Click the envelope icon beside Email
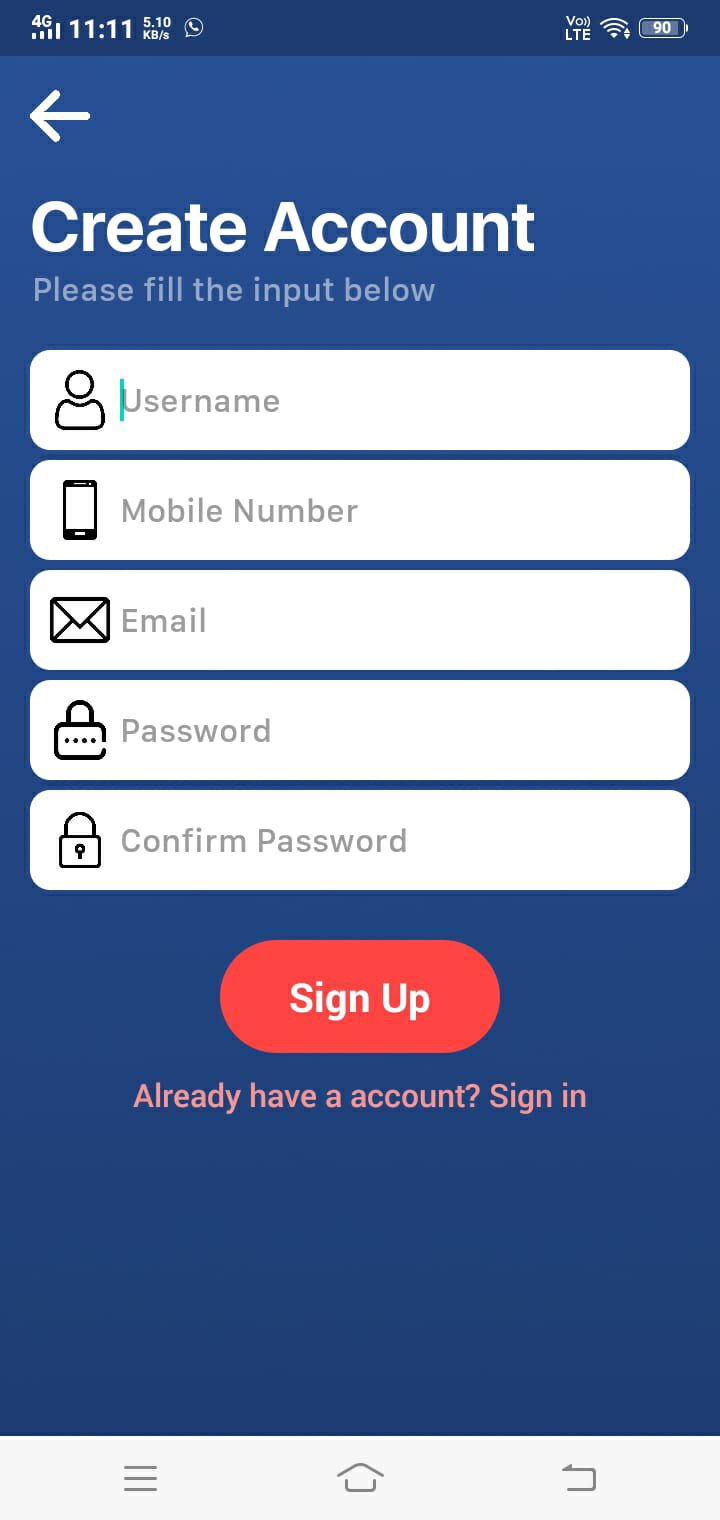The height and width of the screenshot is (1520, 720). pos(80,620)
